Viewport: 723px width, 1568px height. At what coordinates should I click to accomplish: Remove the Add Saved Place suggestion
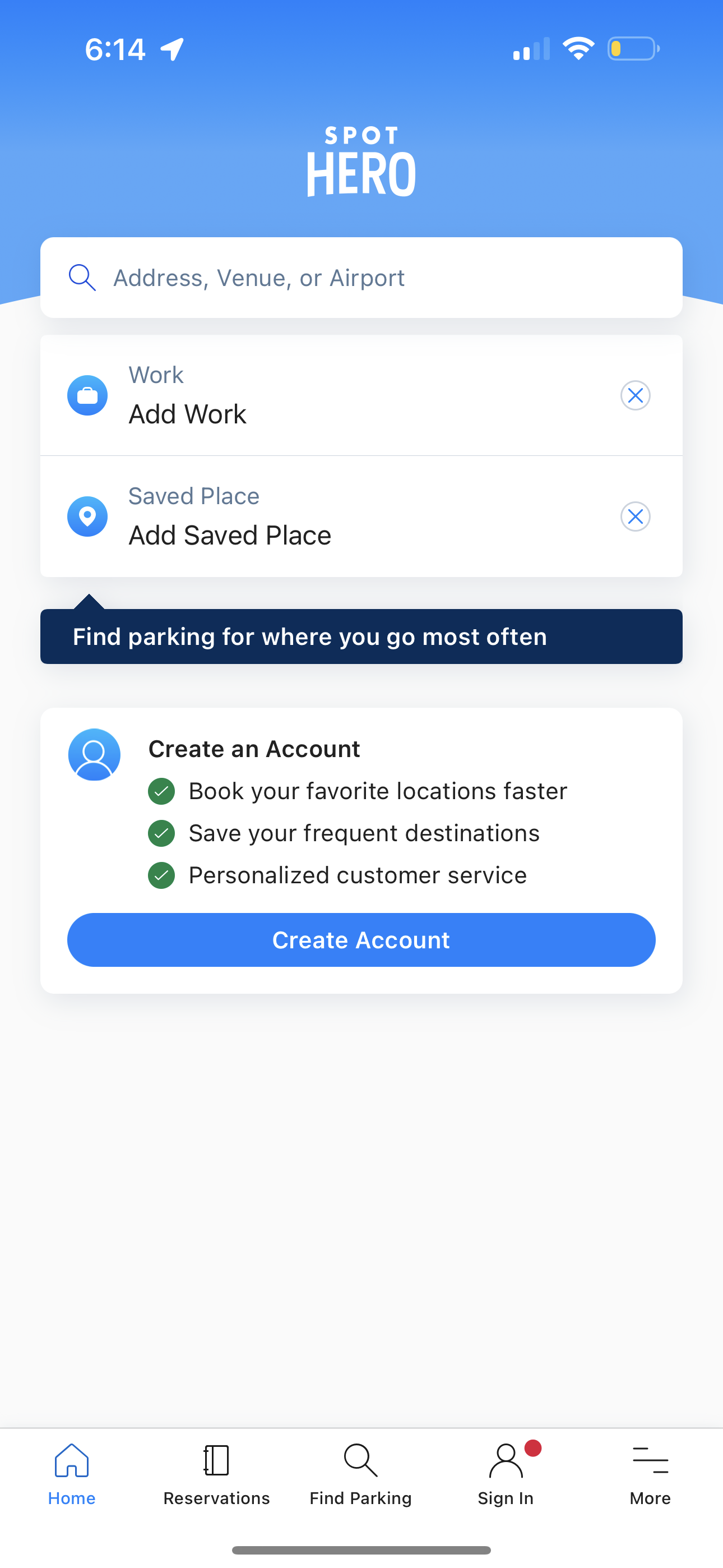636,516
